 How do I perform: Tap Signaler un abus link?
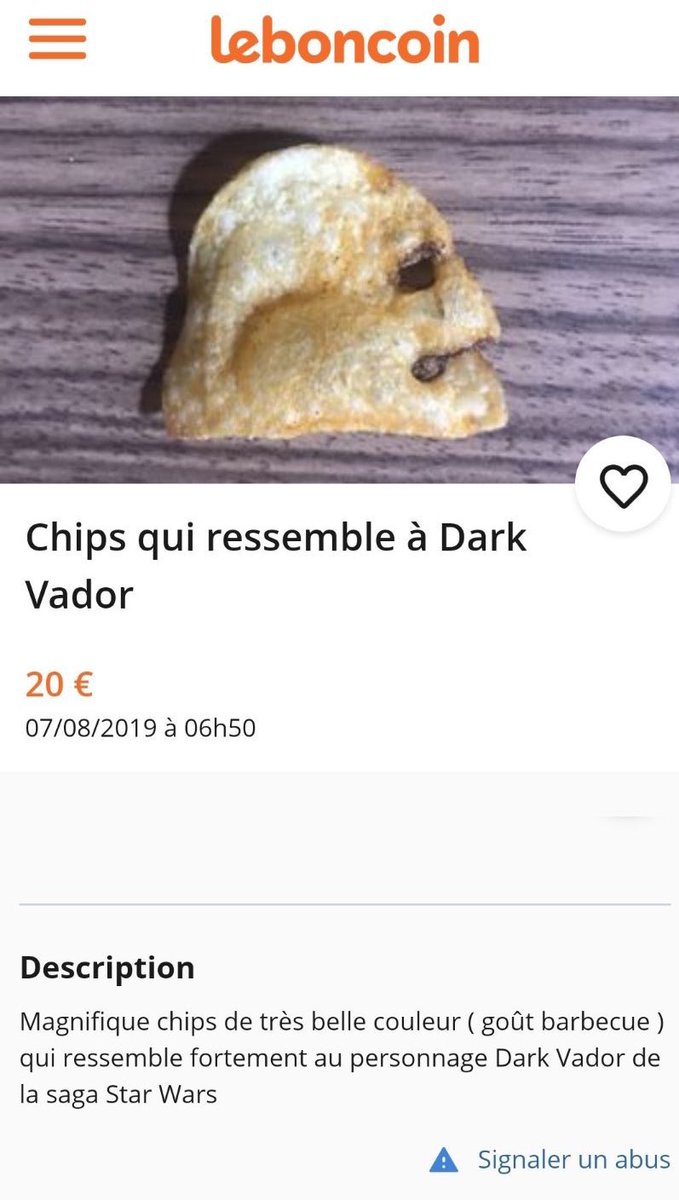point(573,1160)
